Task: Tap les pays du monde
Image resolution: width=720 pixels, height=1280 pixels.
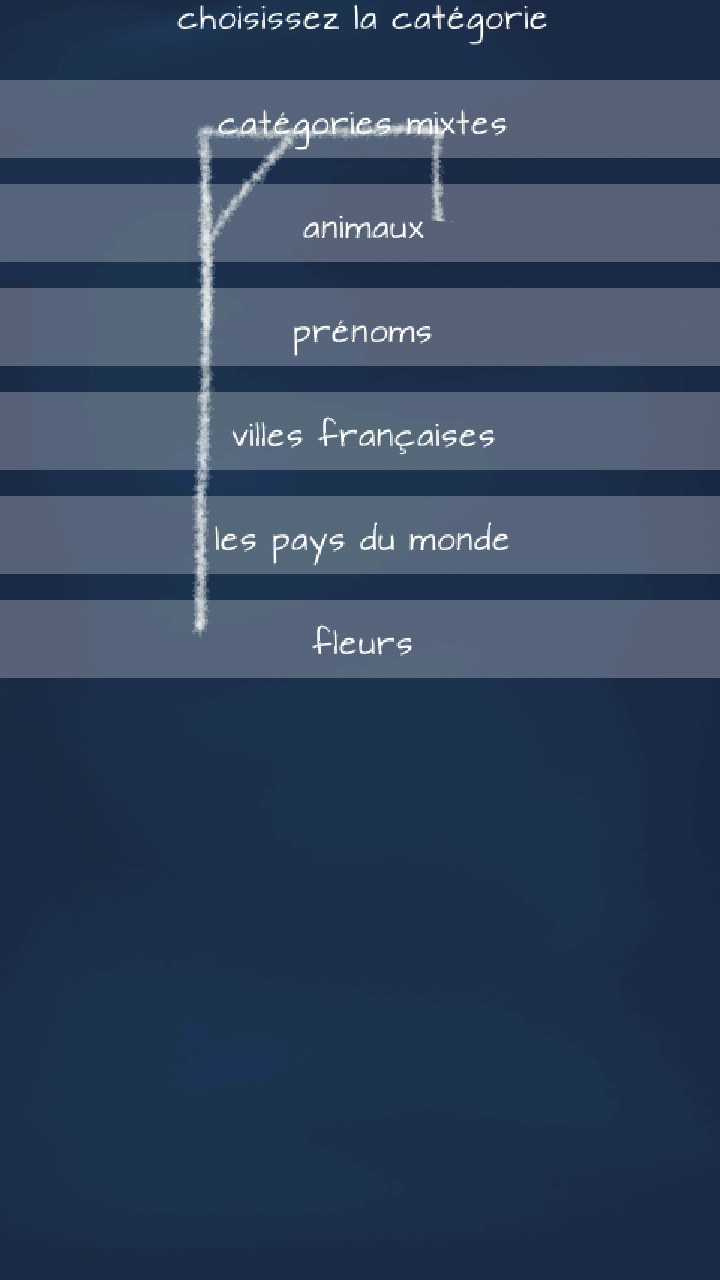Action: click(x=360, y=535)
